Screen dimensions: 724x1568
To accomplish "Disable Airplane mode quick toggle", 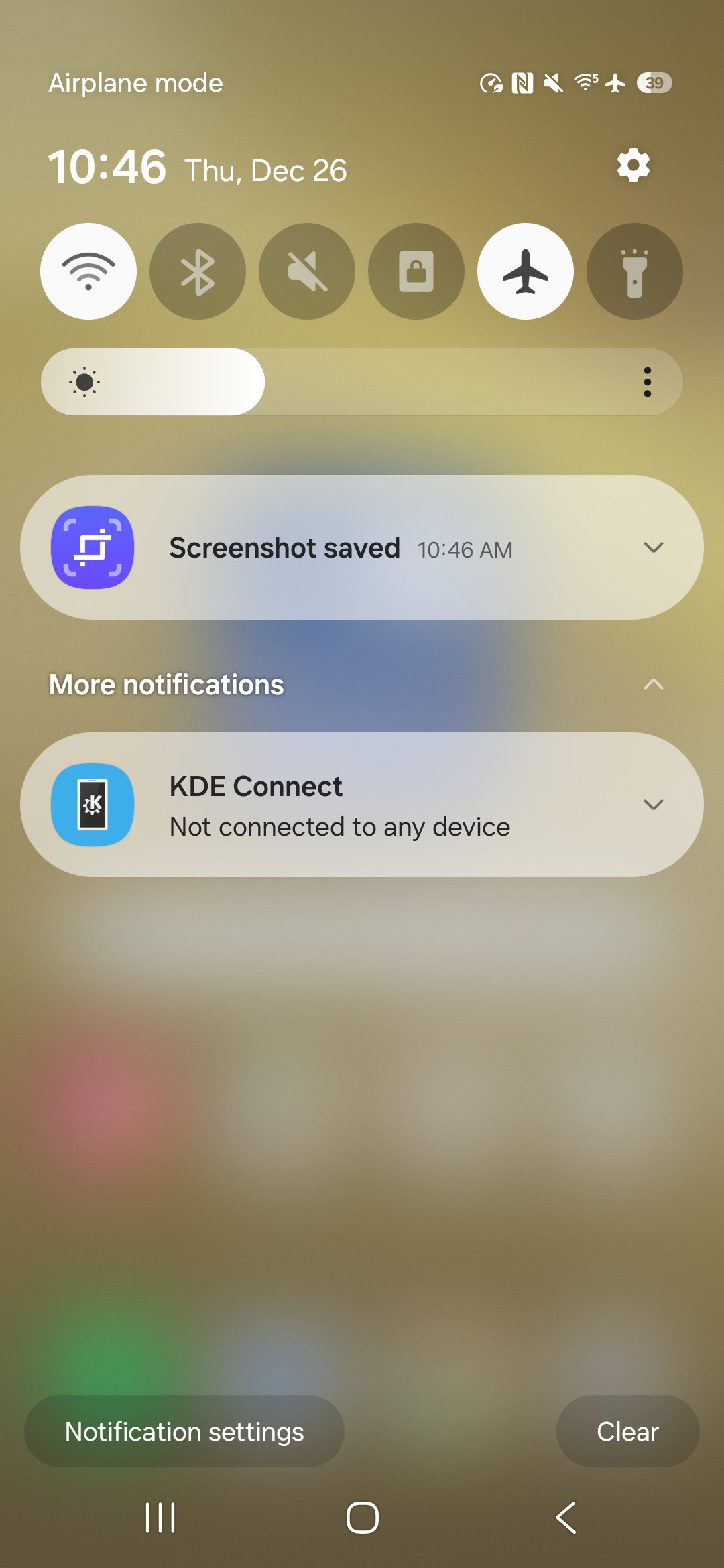I will [x=526, y=271].
